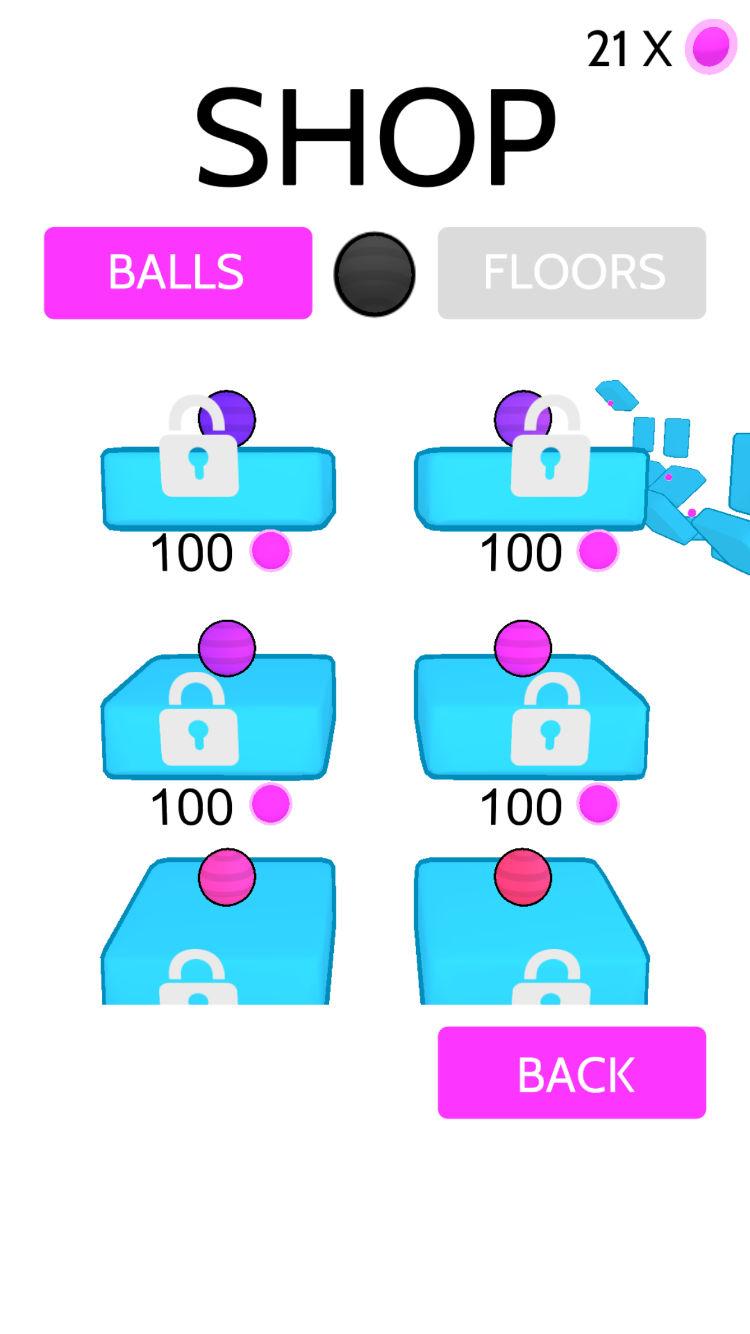This screenshot has width=750, height=1334.
Task: Switch to the FLOORS tab
Action: (x=571, y=273)
